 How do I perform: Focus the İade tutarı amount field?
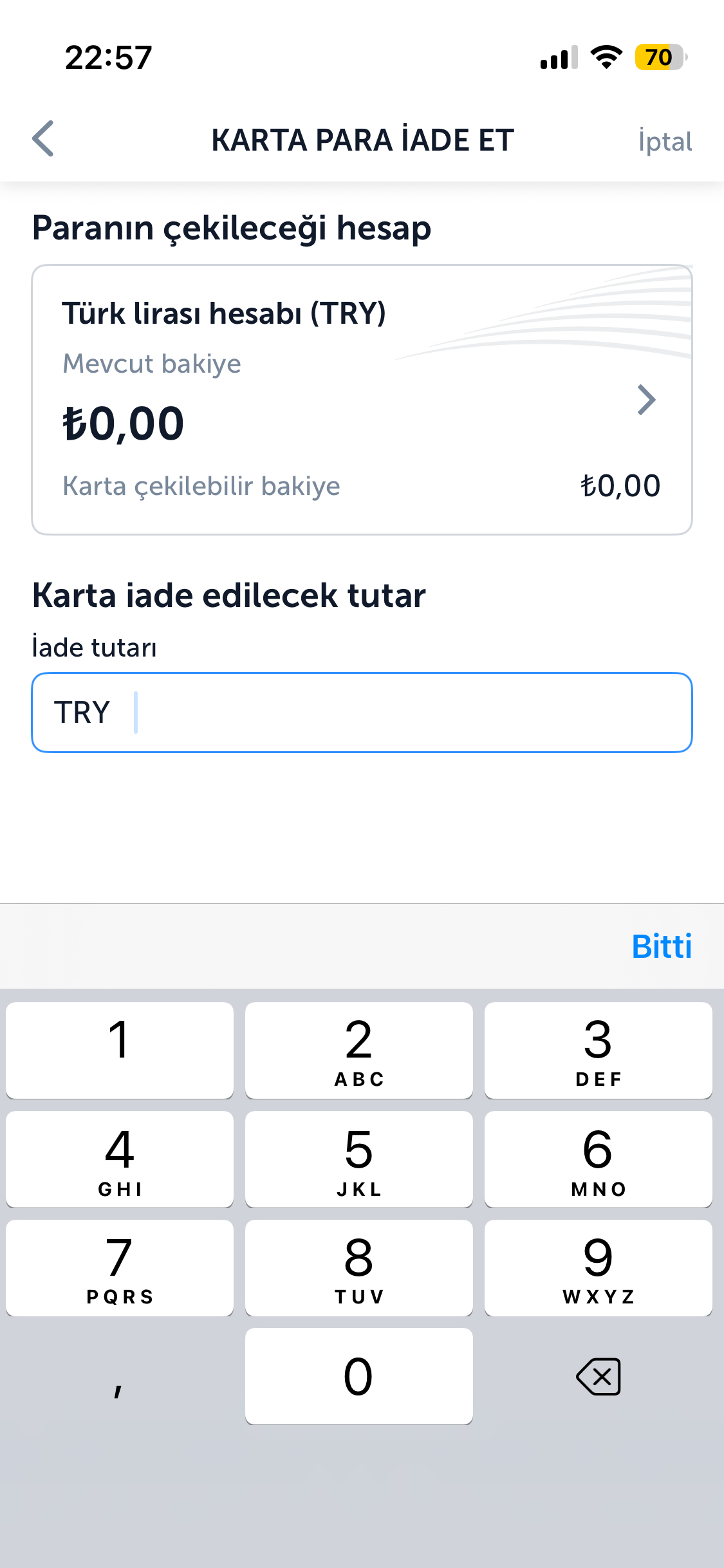point(412,713)
